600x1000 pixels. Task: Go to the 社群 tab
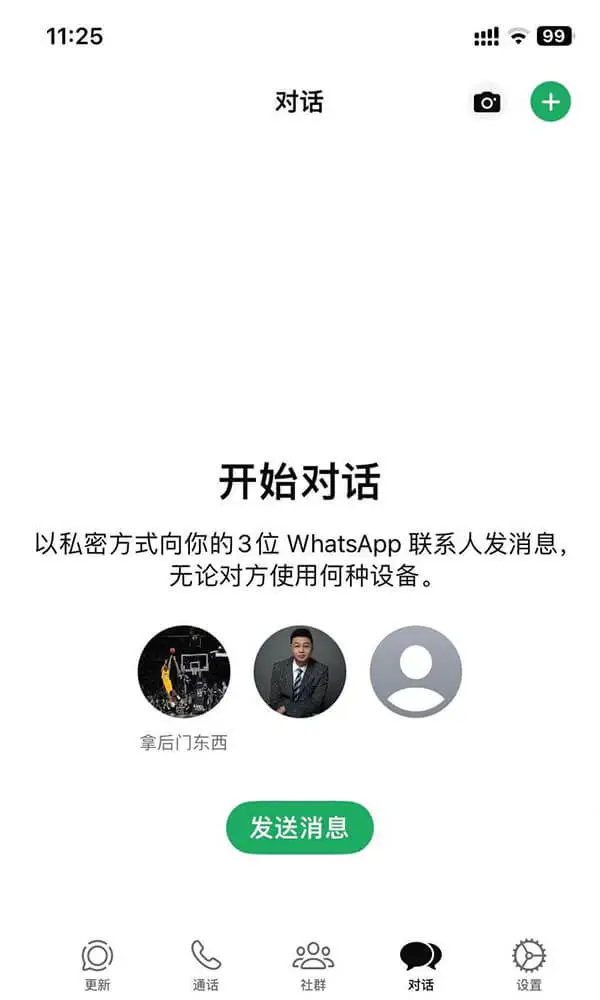(x=313, y=965)
